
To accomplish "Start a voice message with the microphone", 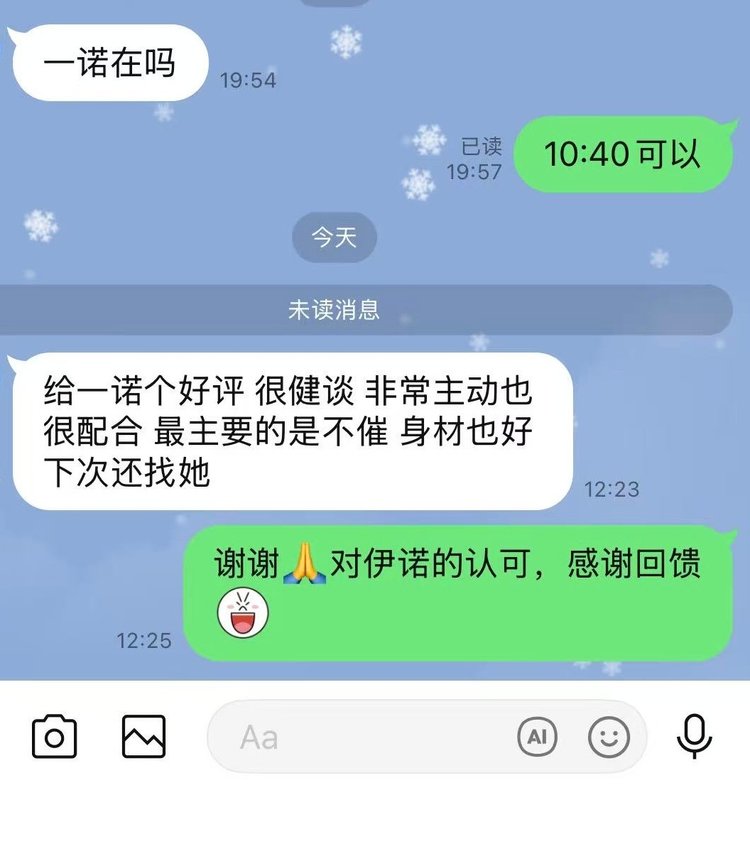I will [x=693, y=738].
